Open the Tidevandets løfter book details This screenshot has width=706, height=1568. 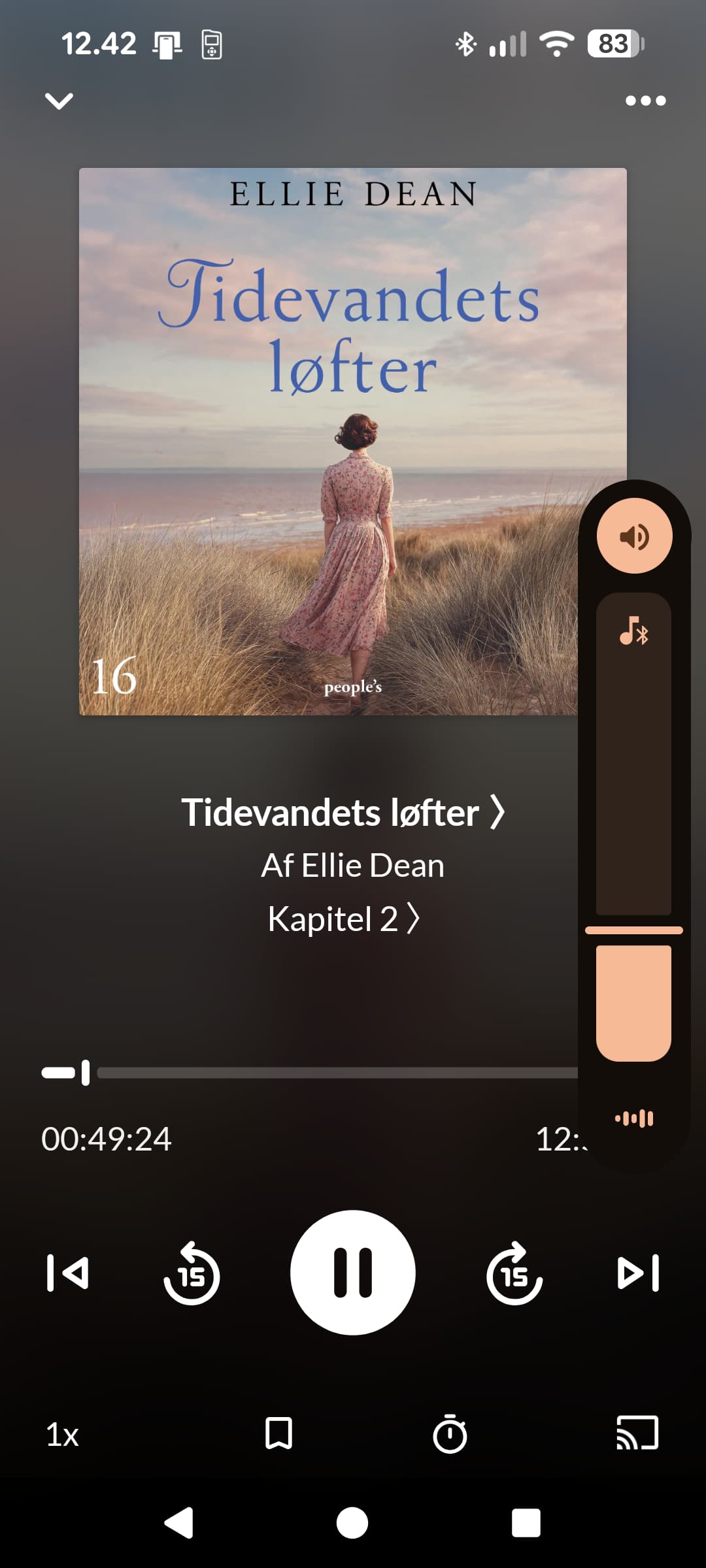click(x=343, y=813)
